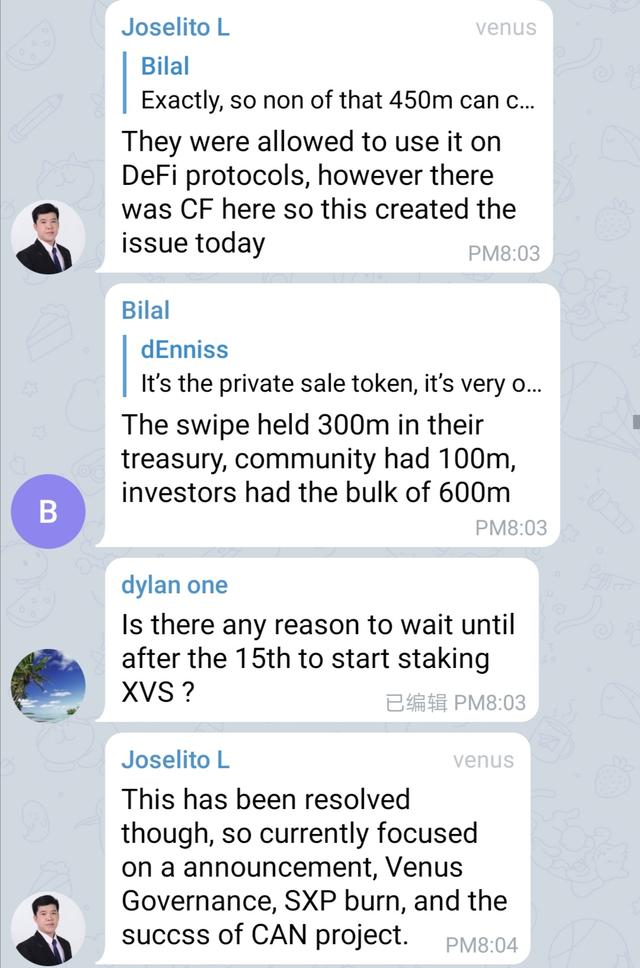Tap Joselito L's name above "This has been resolved"

click(175, 759)
